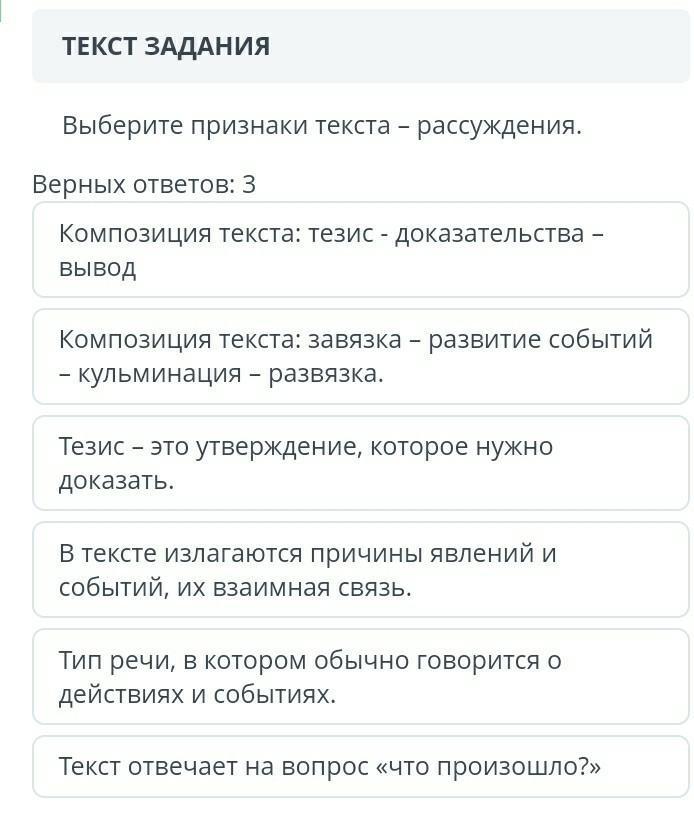Tap option "Текст отвечает на вопрос «что произошло?»"
This screenshot has width=694, height=834.
360,767
